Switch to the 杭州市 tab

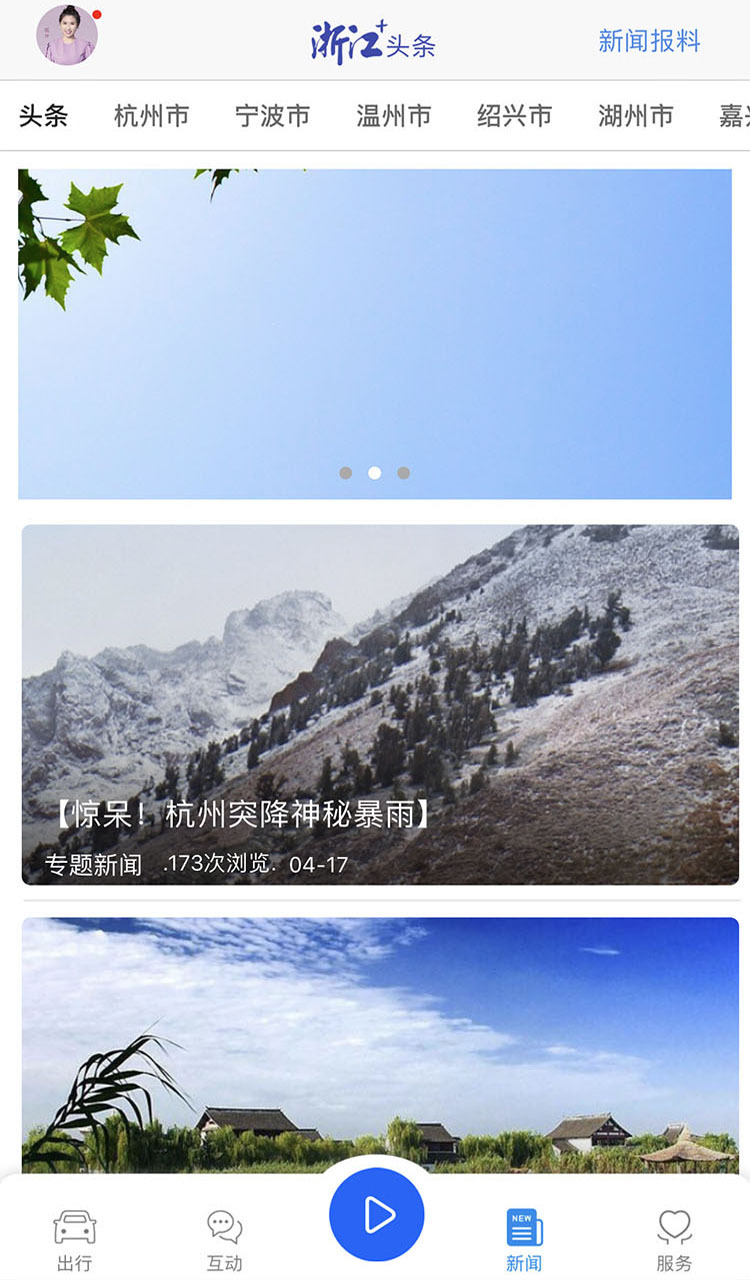pyautogui.click(x=150, y=116)
